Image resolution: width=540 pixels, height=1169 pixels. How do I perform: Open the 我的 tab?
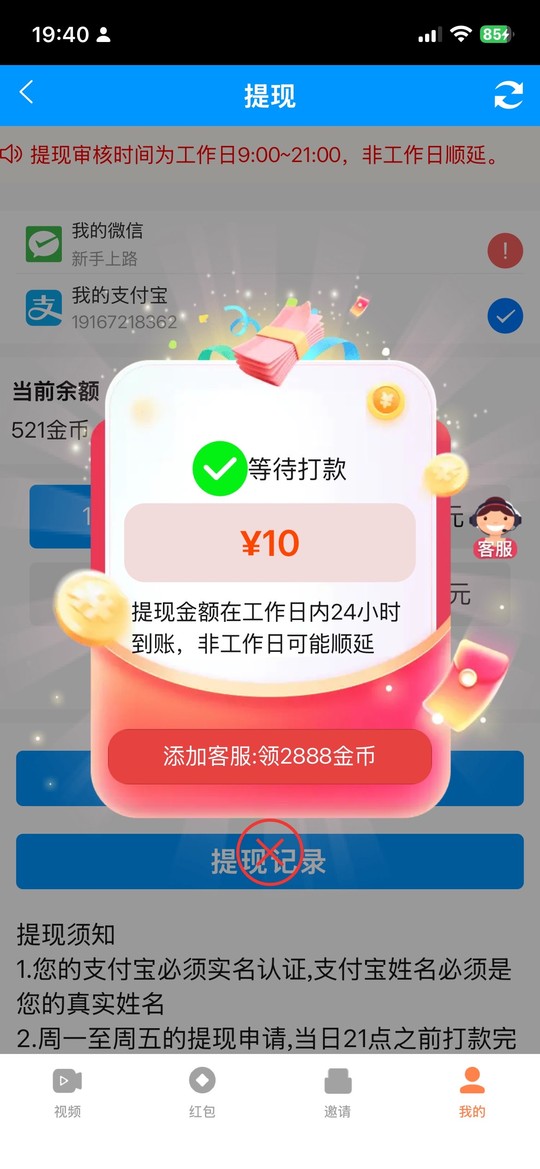coord(472,1093)
